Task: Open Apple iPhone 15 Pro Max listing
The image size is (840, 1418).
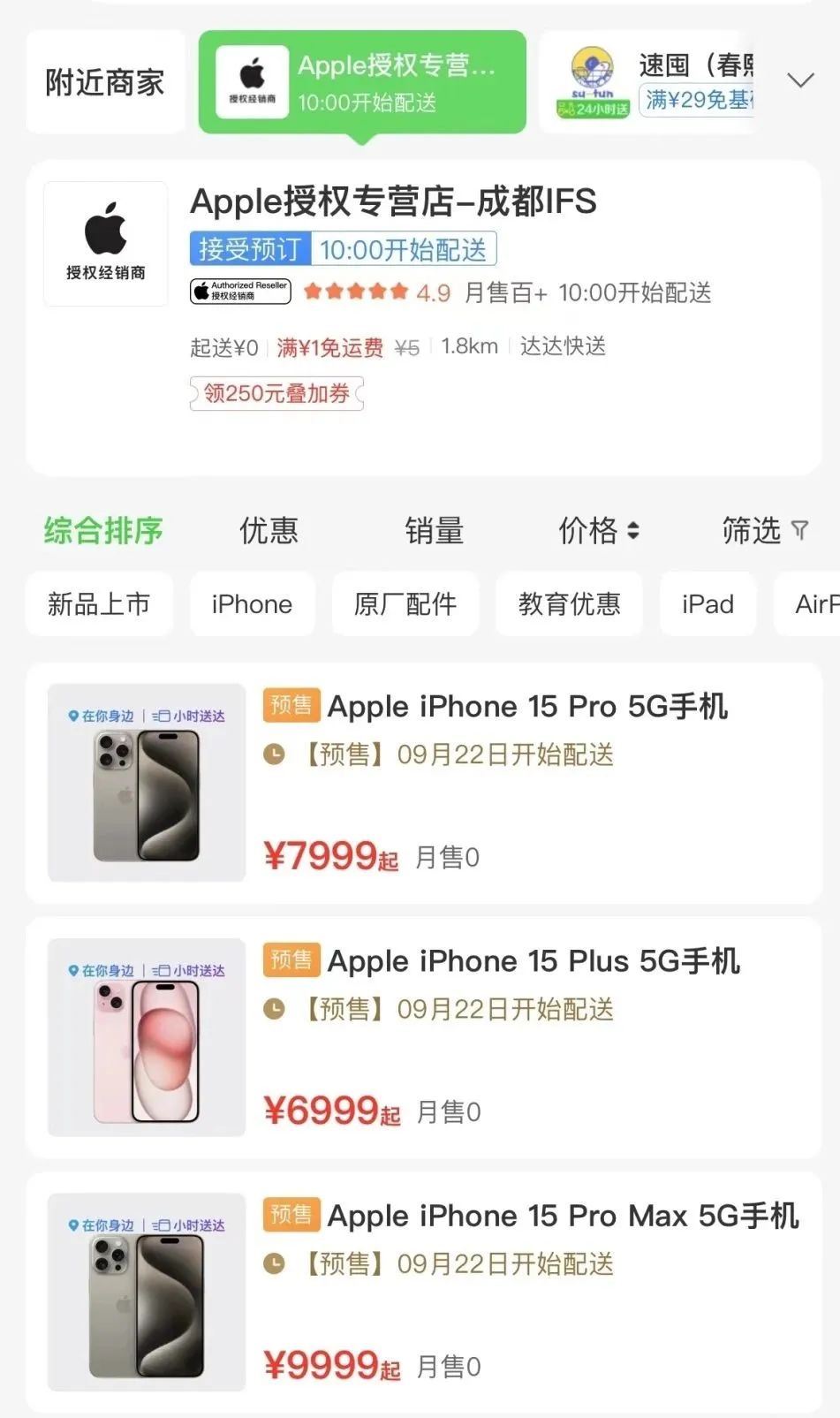Action: [563, 1216]
